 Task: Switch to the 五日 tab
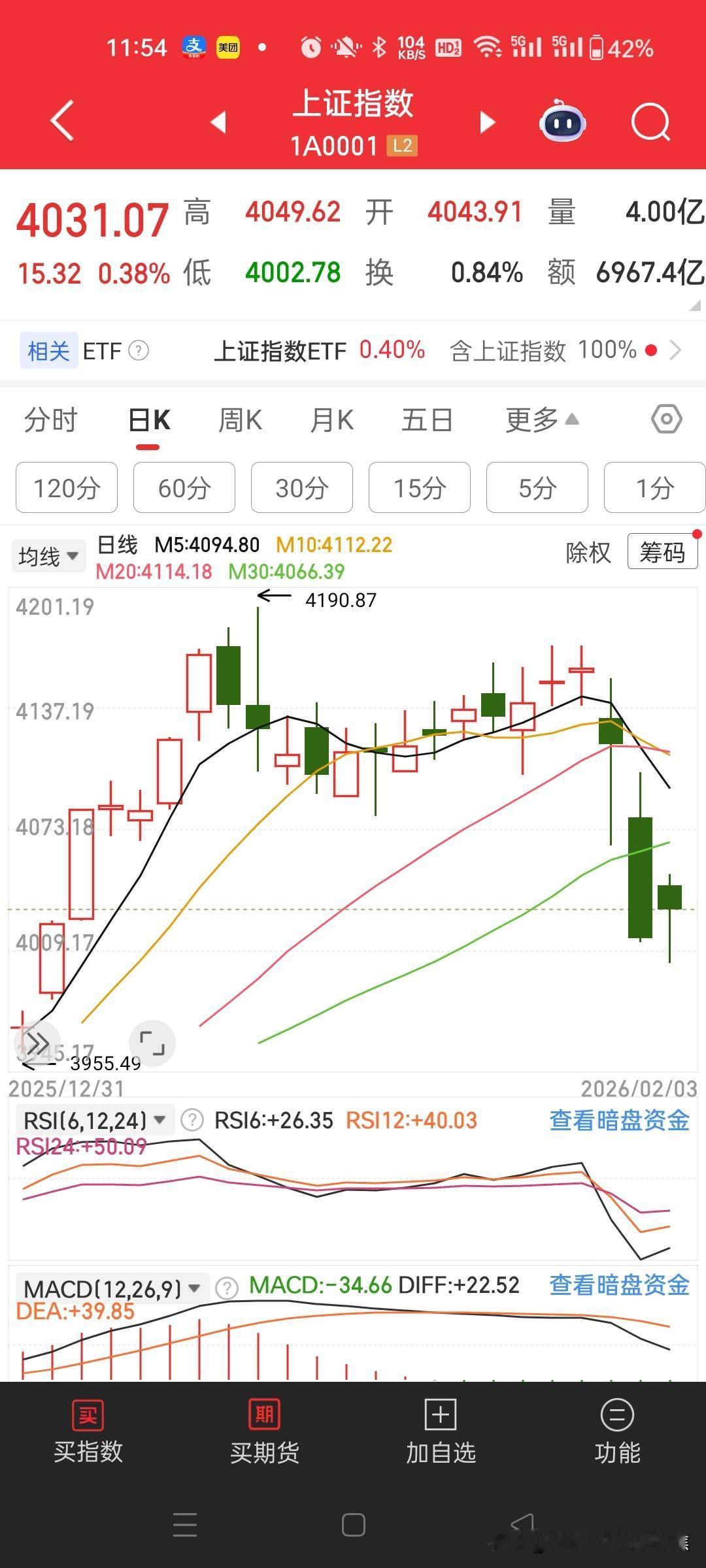427,419
